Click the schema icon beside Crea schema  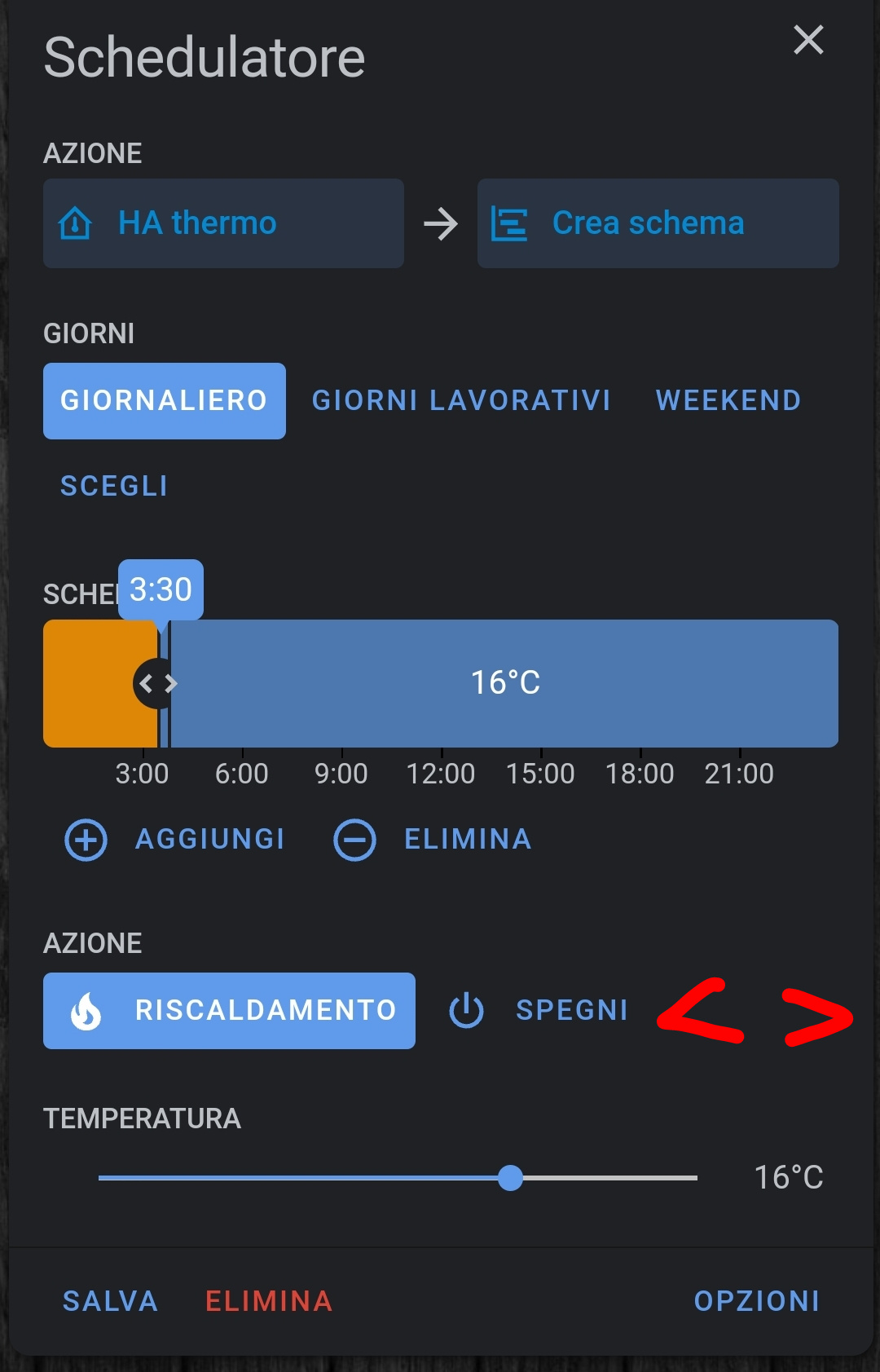point(508,223)
